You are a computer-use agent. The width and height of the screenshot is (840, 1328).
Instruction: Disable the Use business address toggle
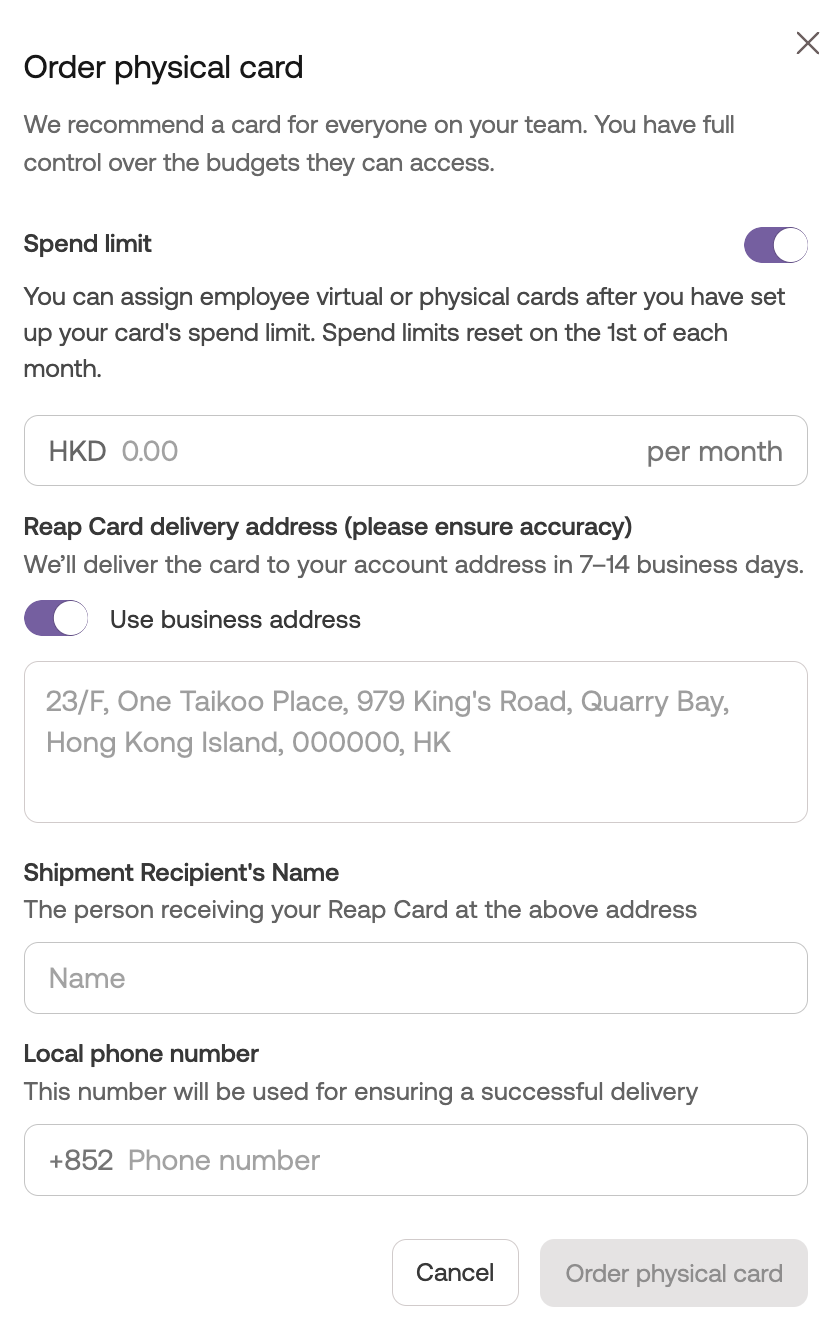pos(56,619)
